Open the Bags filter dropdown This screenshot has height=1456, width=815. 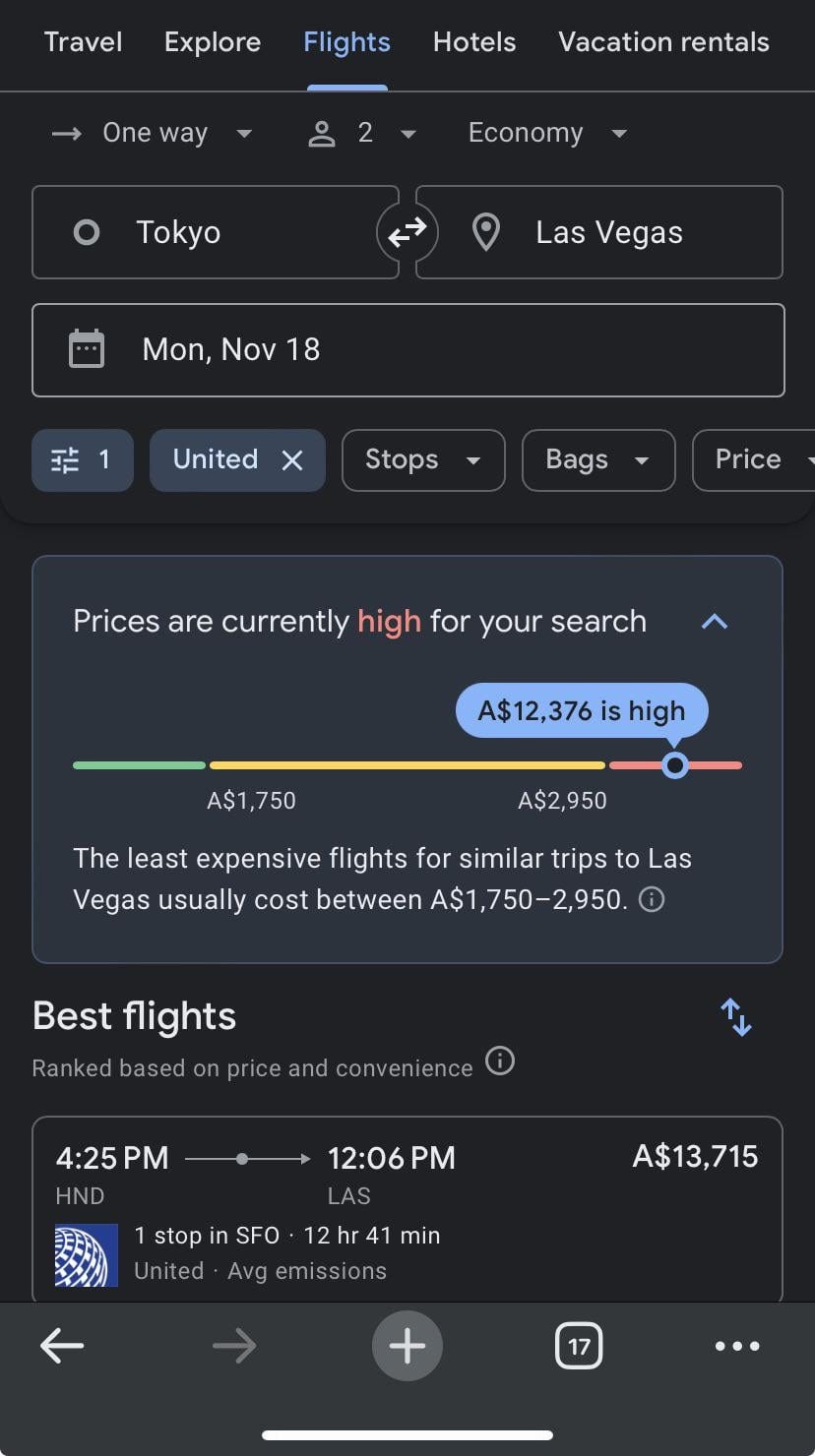[x=597, y=459]
